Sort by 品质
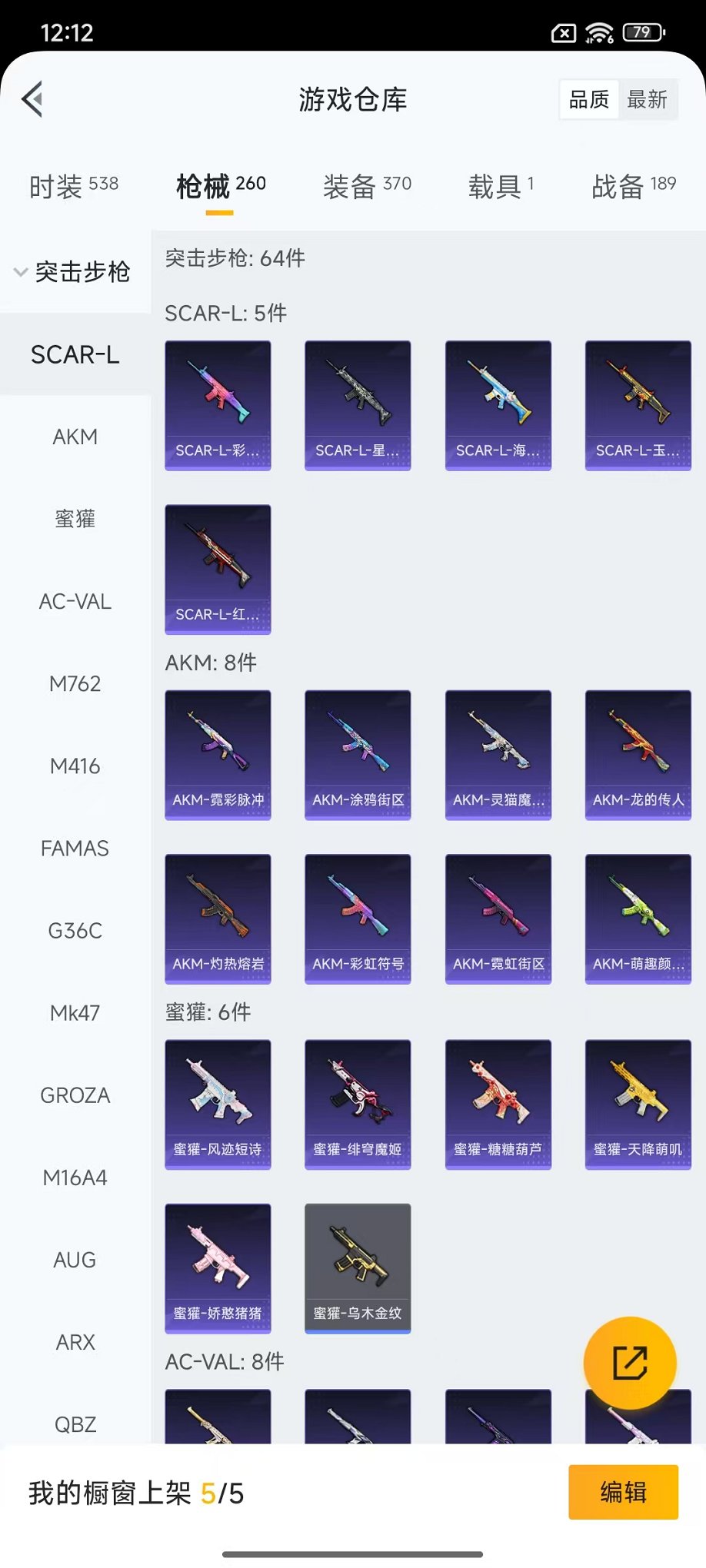The width and height of the screenshot is (706, 1568). 589,99
